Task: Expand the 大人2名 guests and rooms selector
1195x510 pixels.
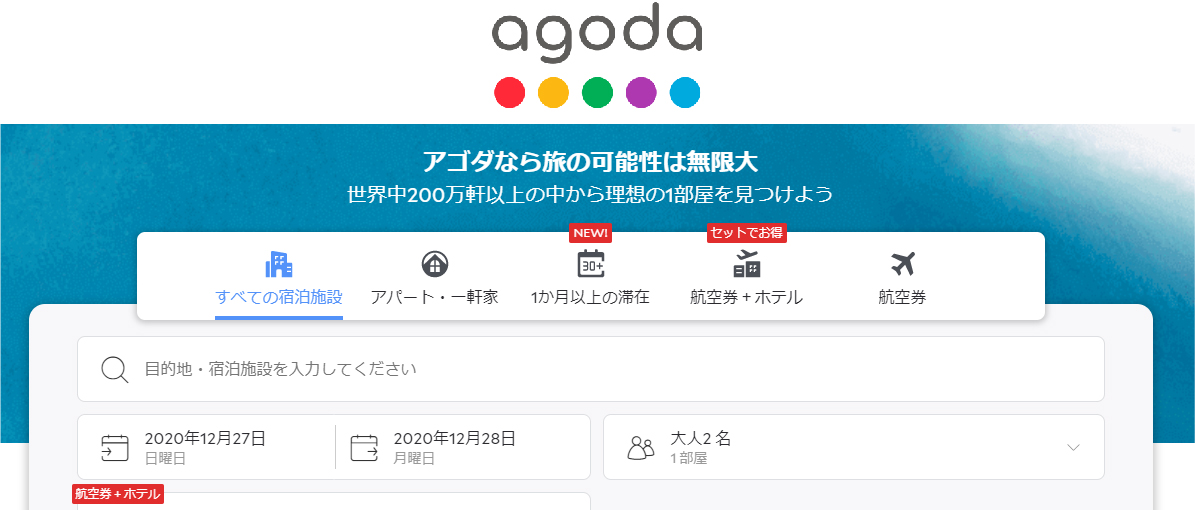Action: [x=853, y=447]
